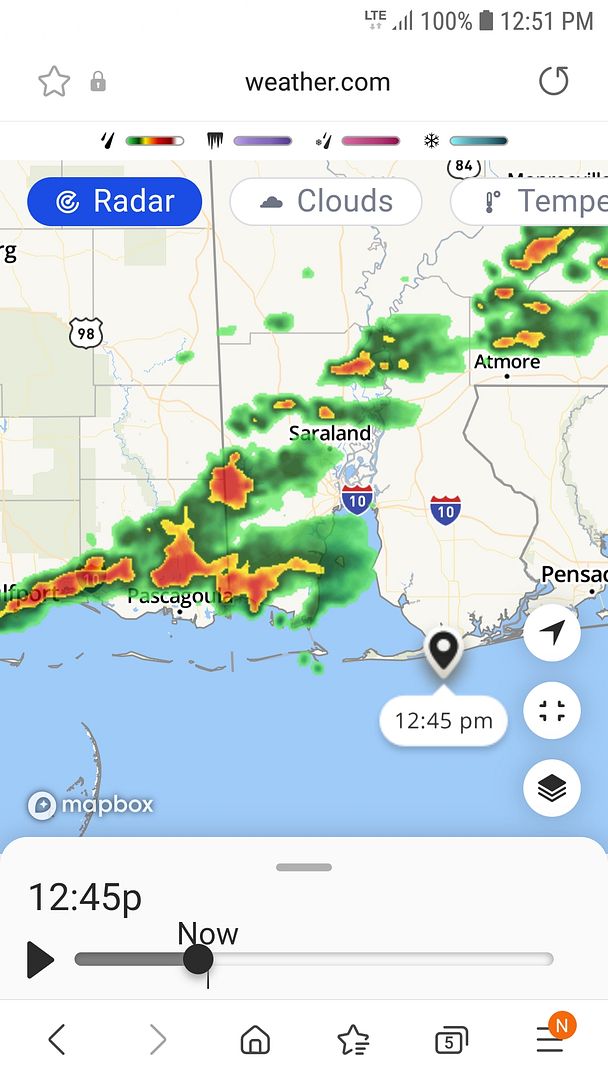Tap the radar timeline slider handle

click(x=198, y=960)
